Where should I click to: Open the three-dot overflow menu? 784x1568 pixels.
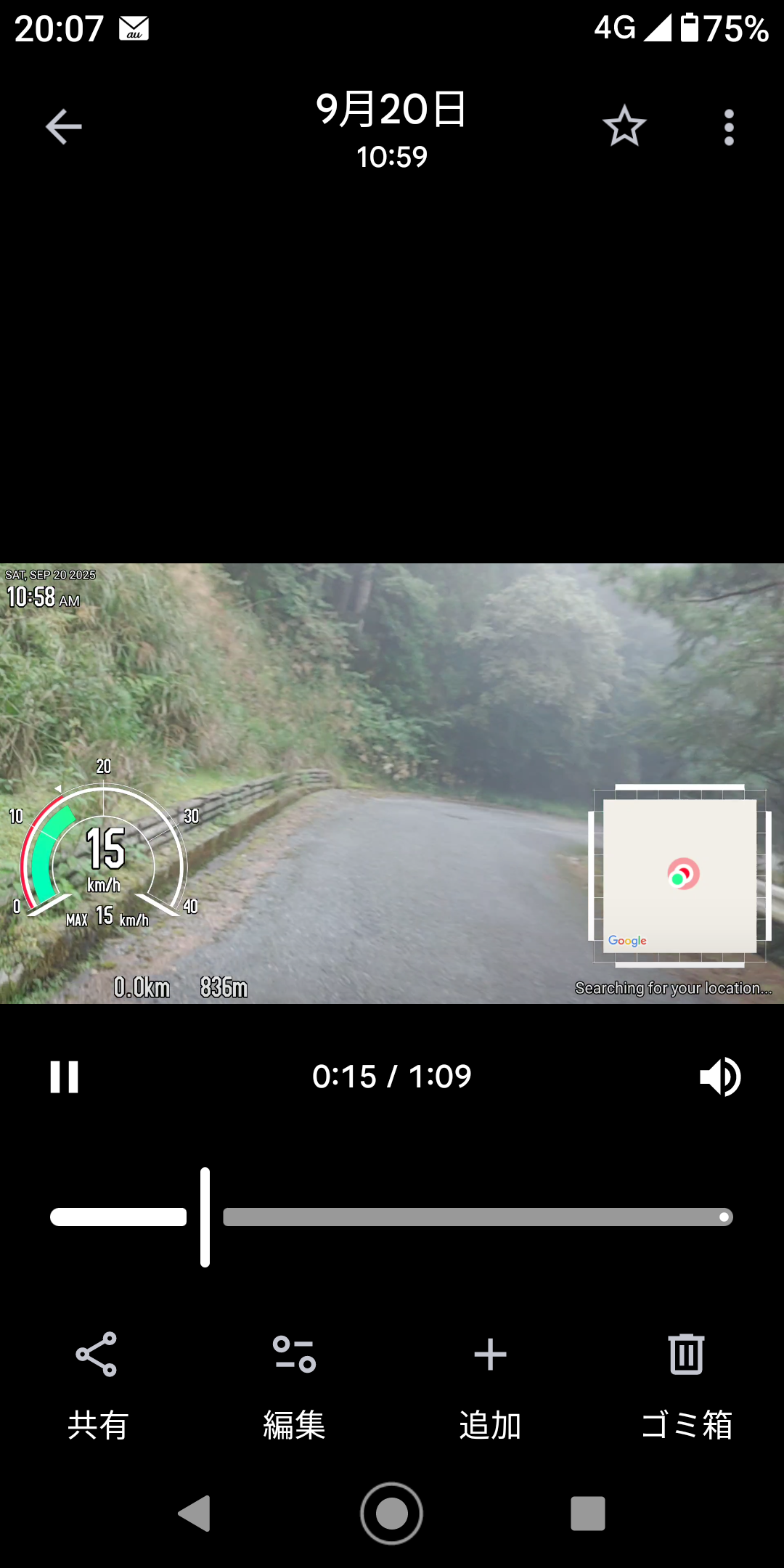729,128
